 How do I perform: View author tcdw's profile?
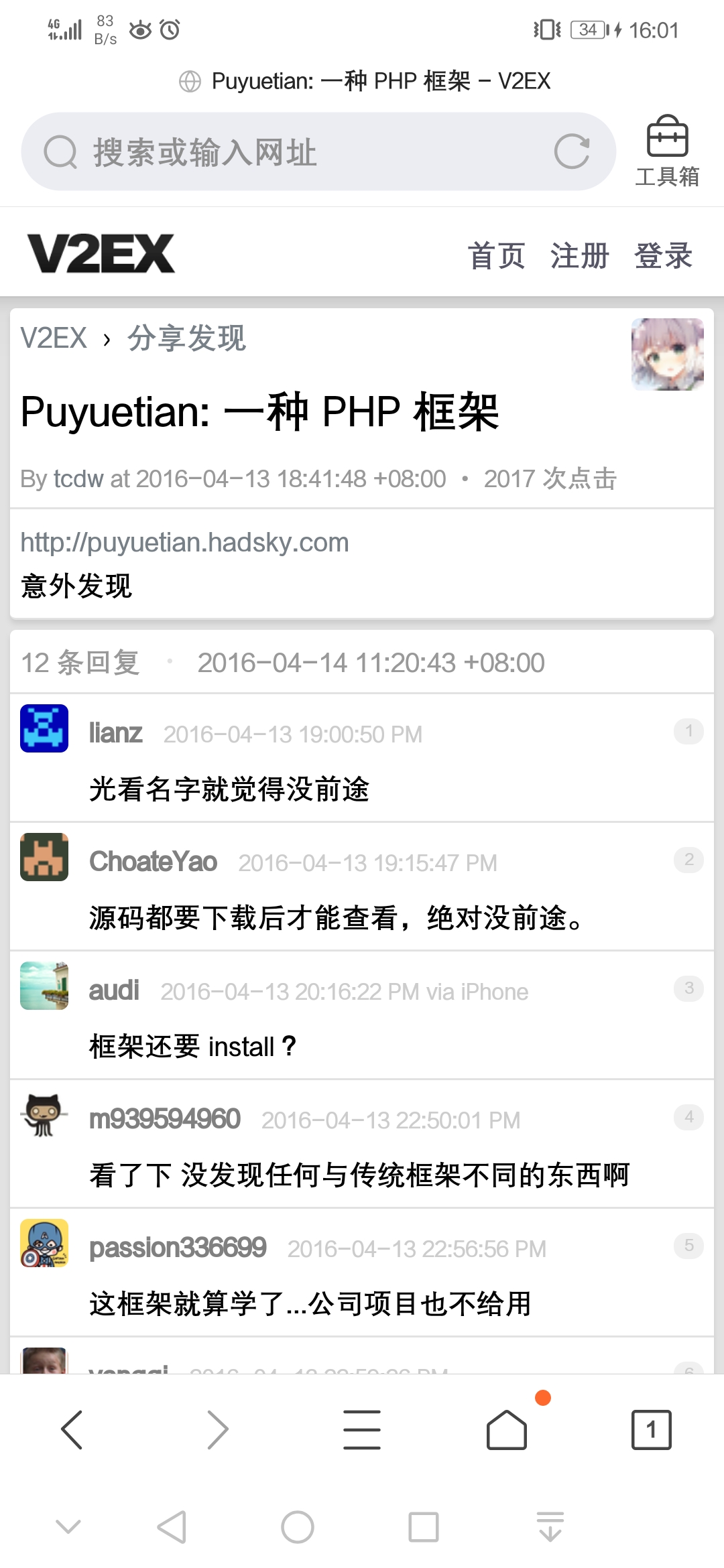[78, 479]
